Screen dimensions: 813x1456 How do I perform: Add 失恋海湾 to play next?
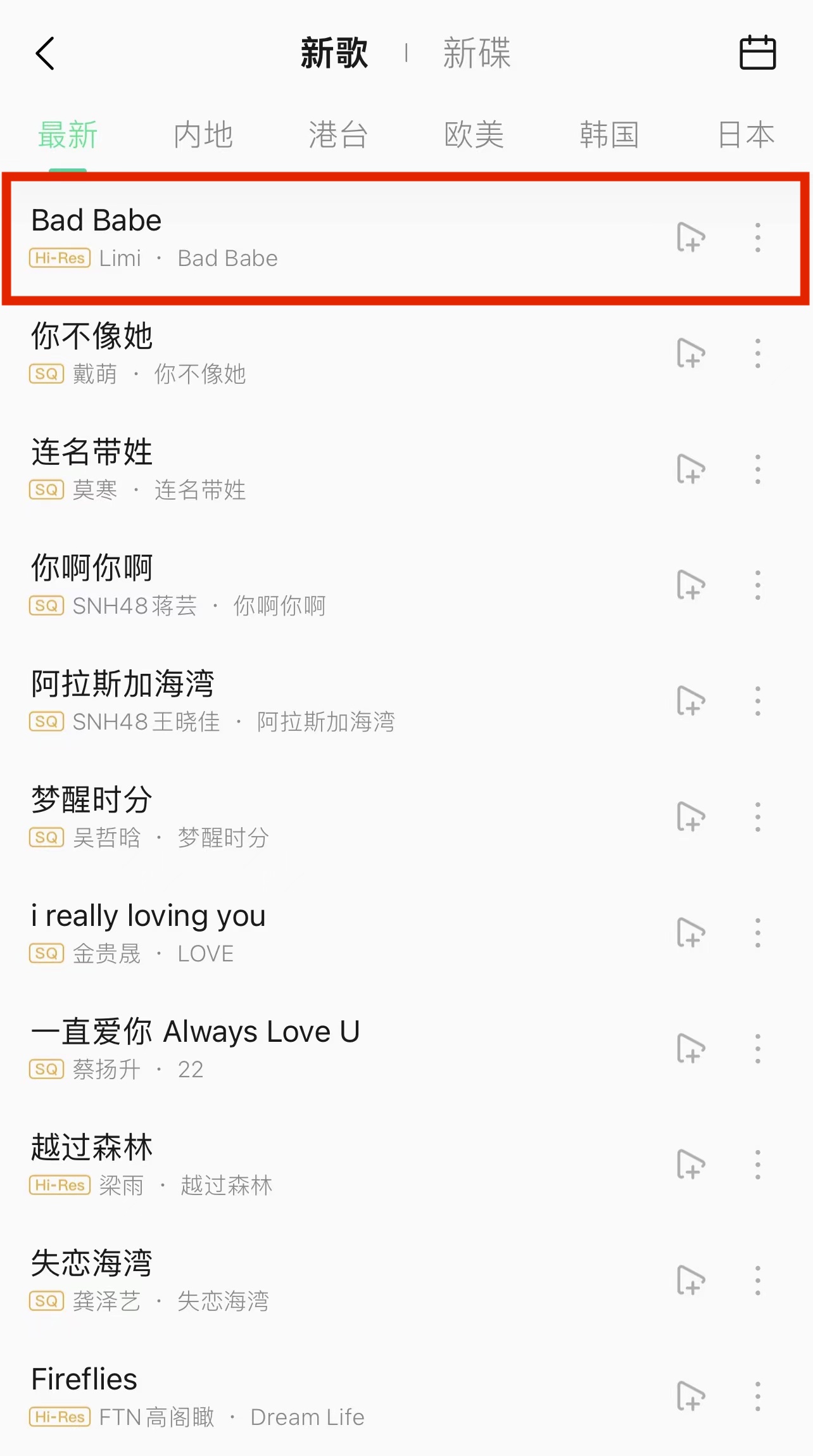691,1281
